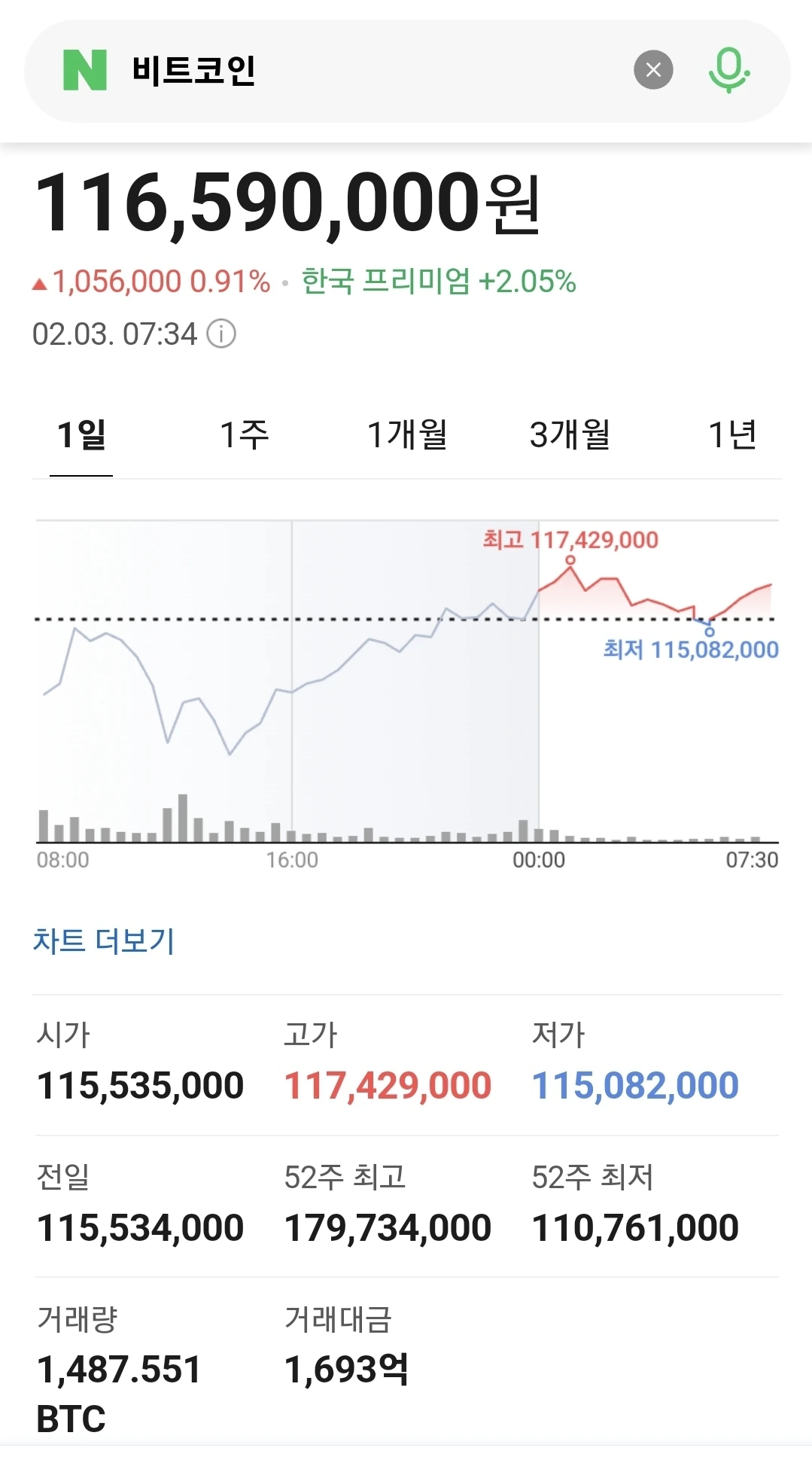Show the price timestamp info icon
The width and height of the screenshot is (812, 1463).
pos(221,334)
